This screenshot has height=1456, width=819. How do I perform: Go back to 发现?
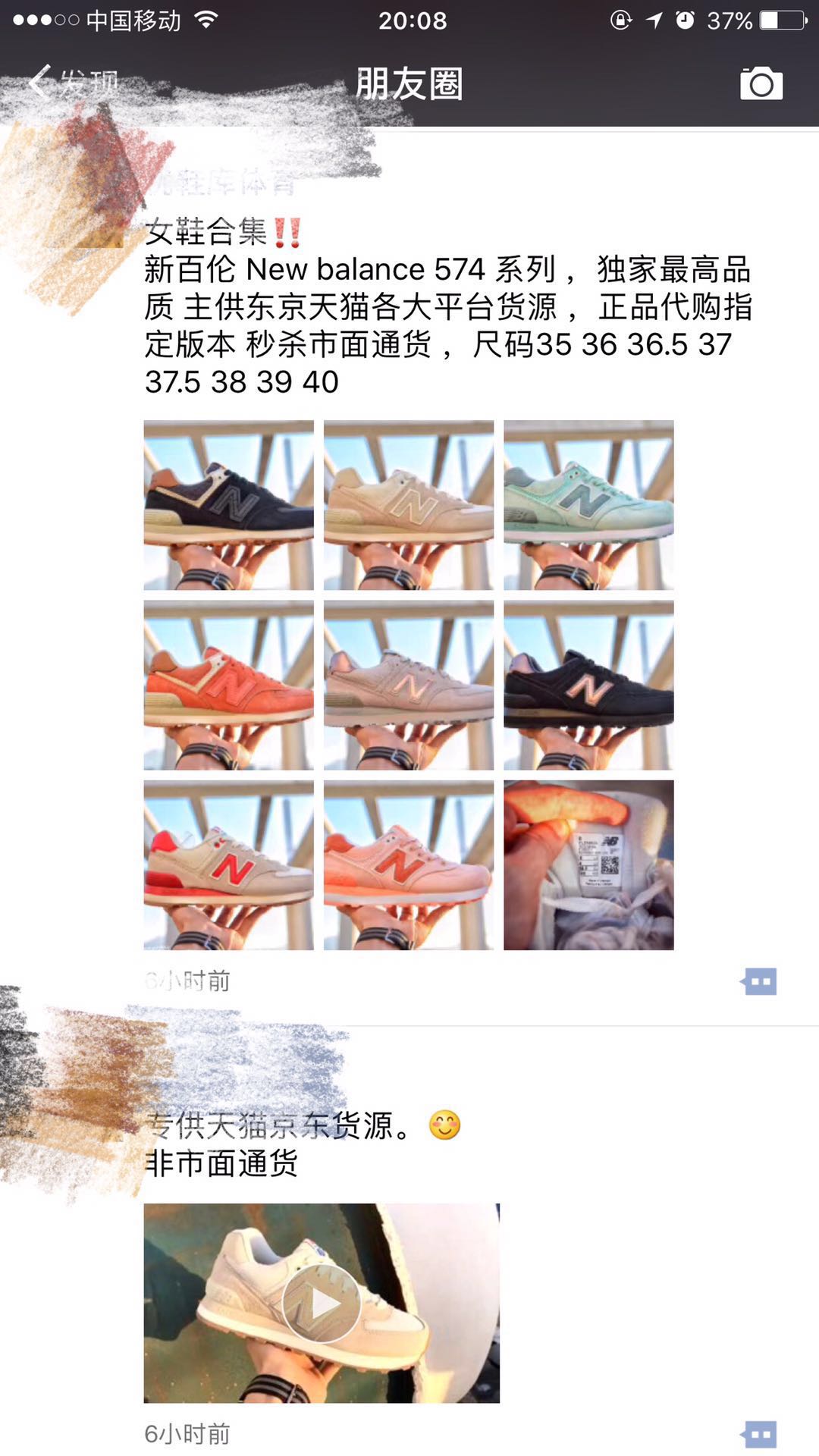point(74,83)
